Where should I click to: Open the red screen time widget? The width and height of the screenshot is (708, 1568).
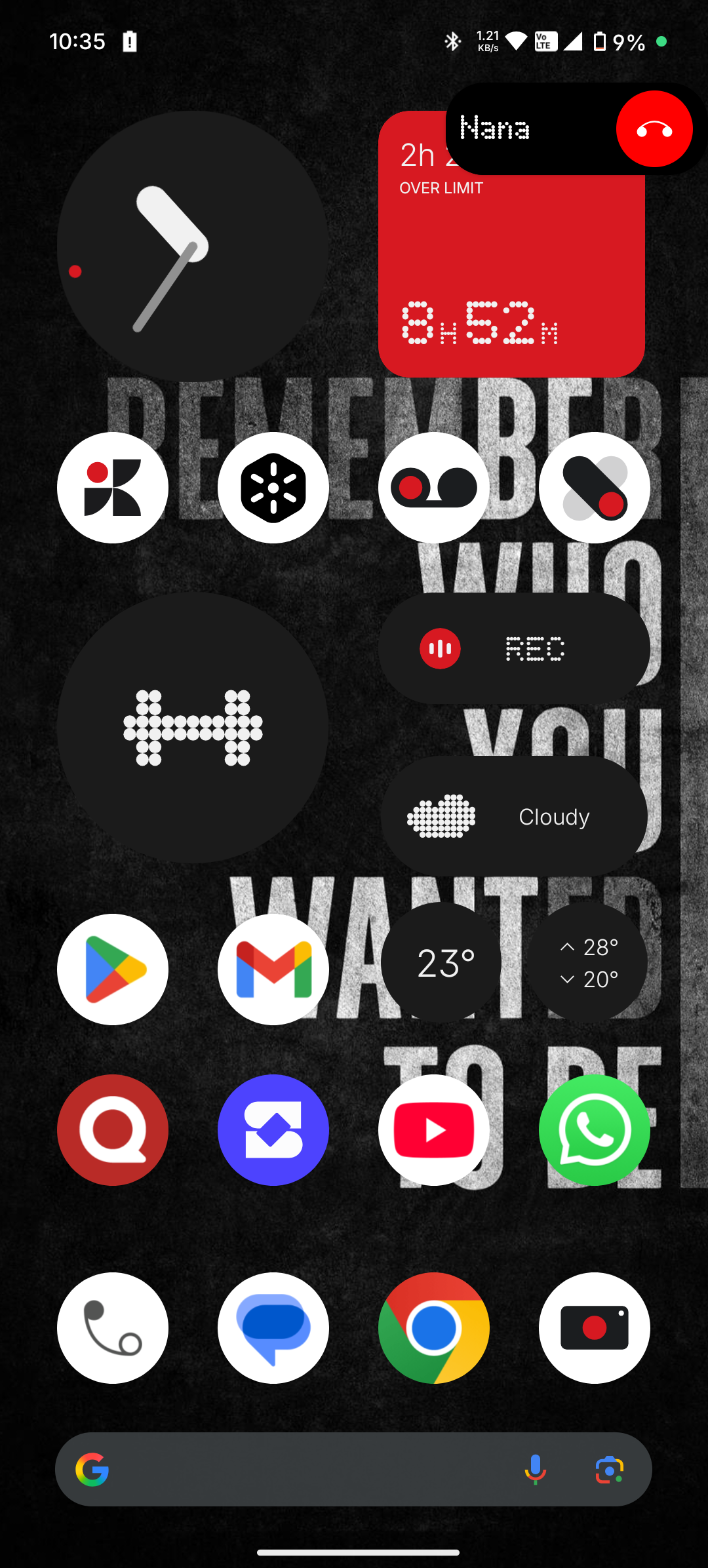[511, 275]
